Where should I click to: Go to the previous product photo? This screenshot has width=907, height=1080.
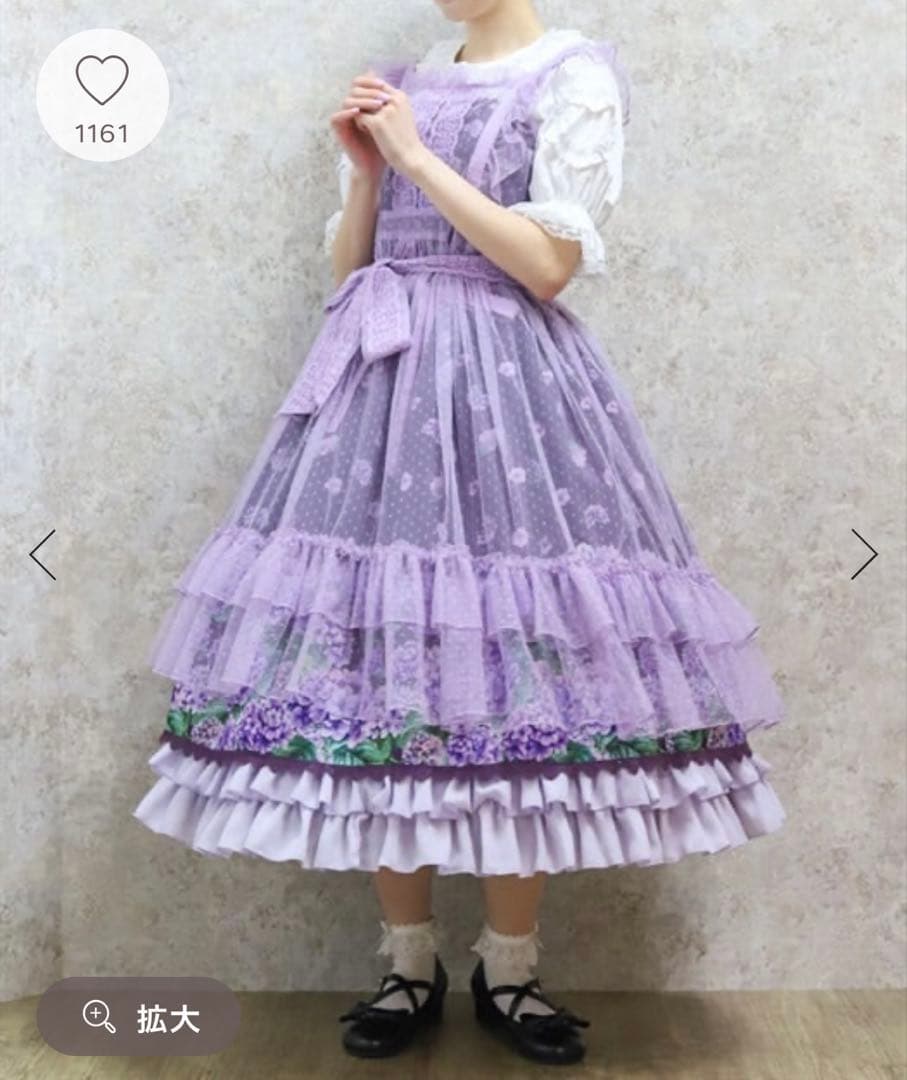tap(42, 555)
